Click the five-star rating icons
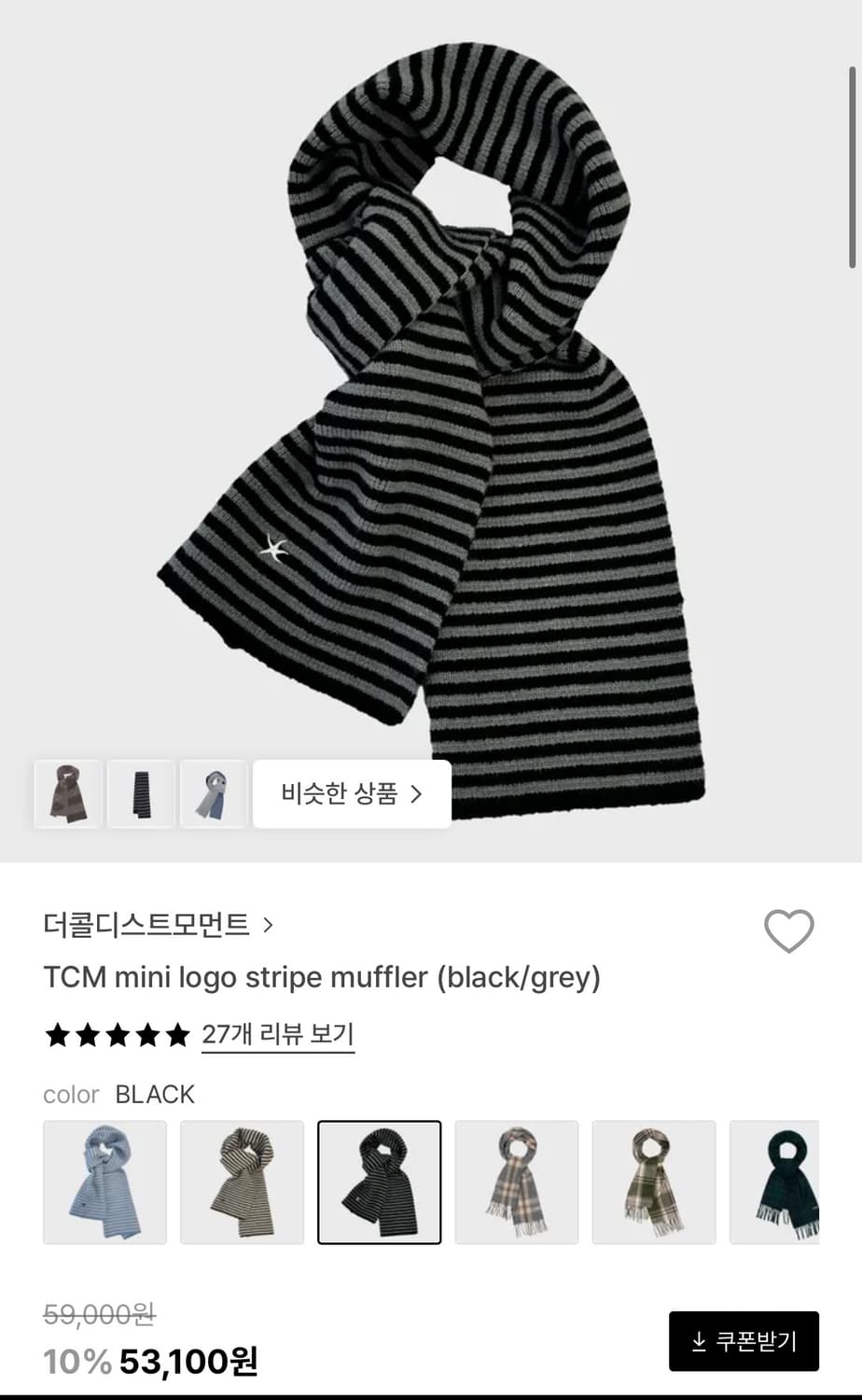 (117, 1035)
